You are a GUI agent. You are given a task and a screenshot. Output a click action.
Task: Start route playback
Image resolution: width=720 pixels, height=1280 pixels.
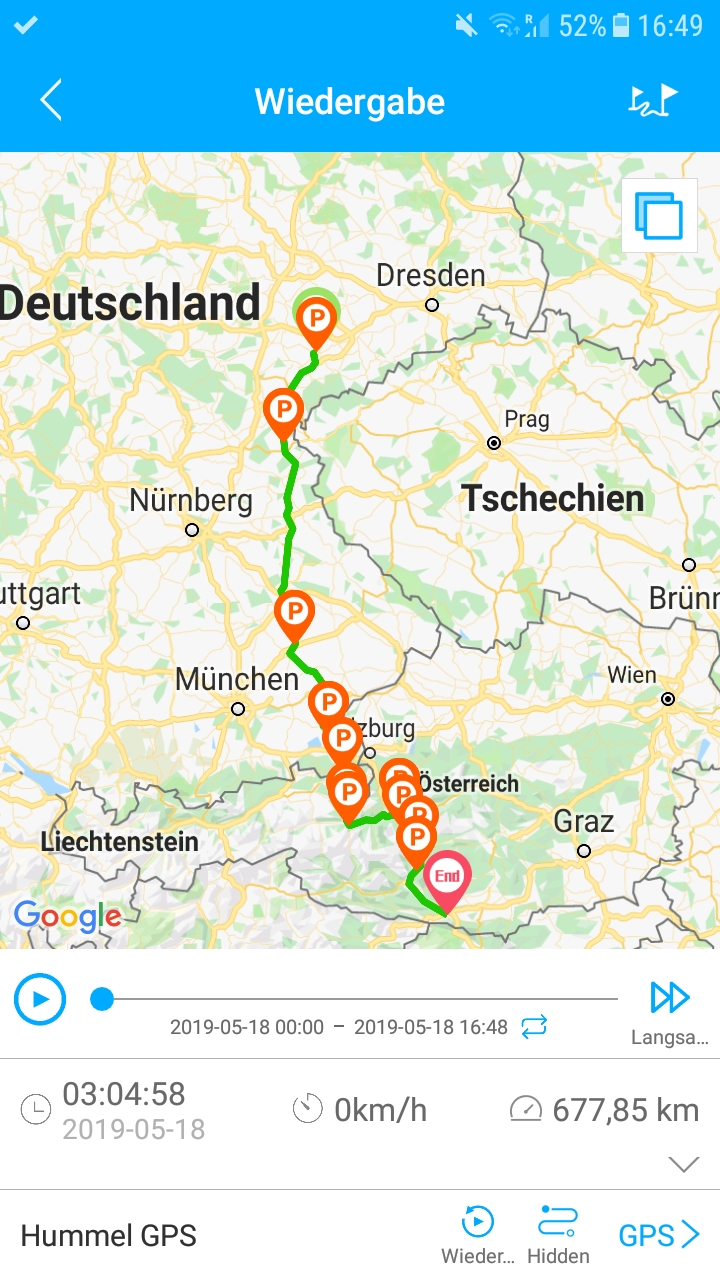40,999
